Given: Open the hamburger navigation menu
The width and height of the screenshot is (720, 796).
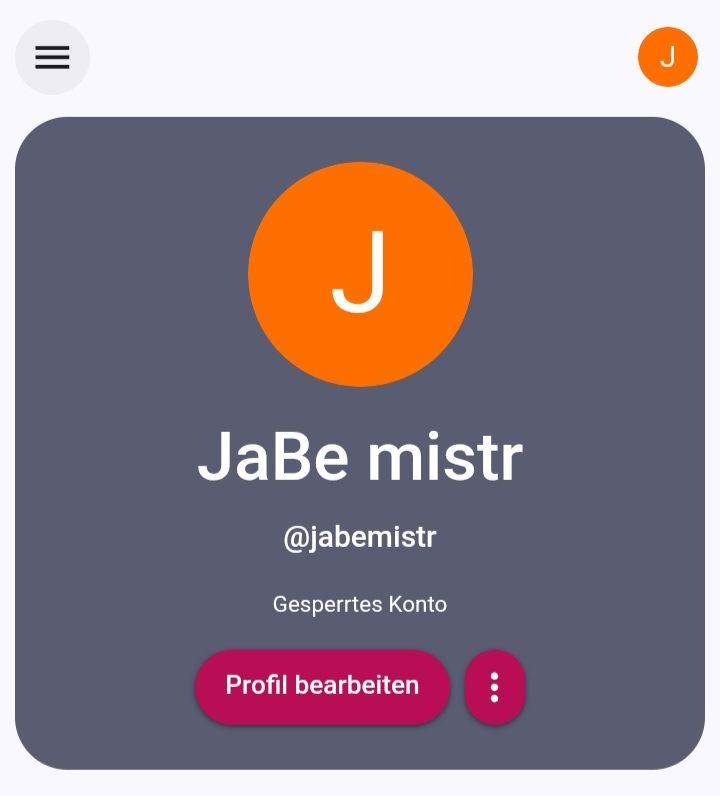Looking at the screenshot, I should (x=52, y=57).
